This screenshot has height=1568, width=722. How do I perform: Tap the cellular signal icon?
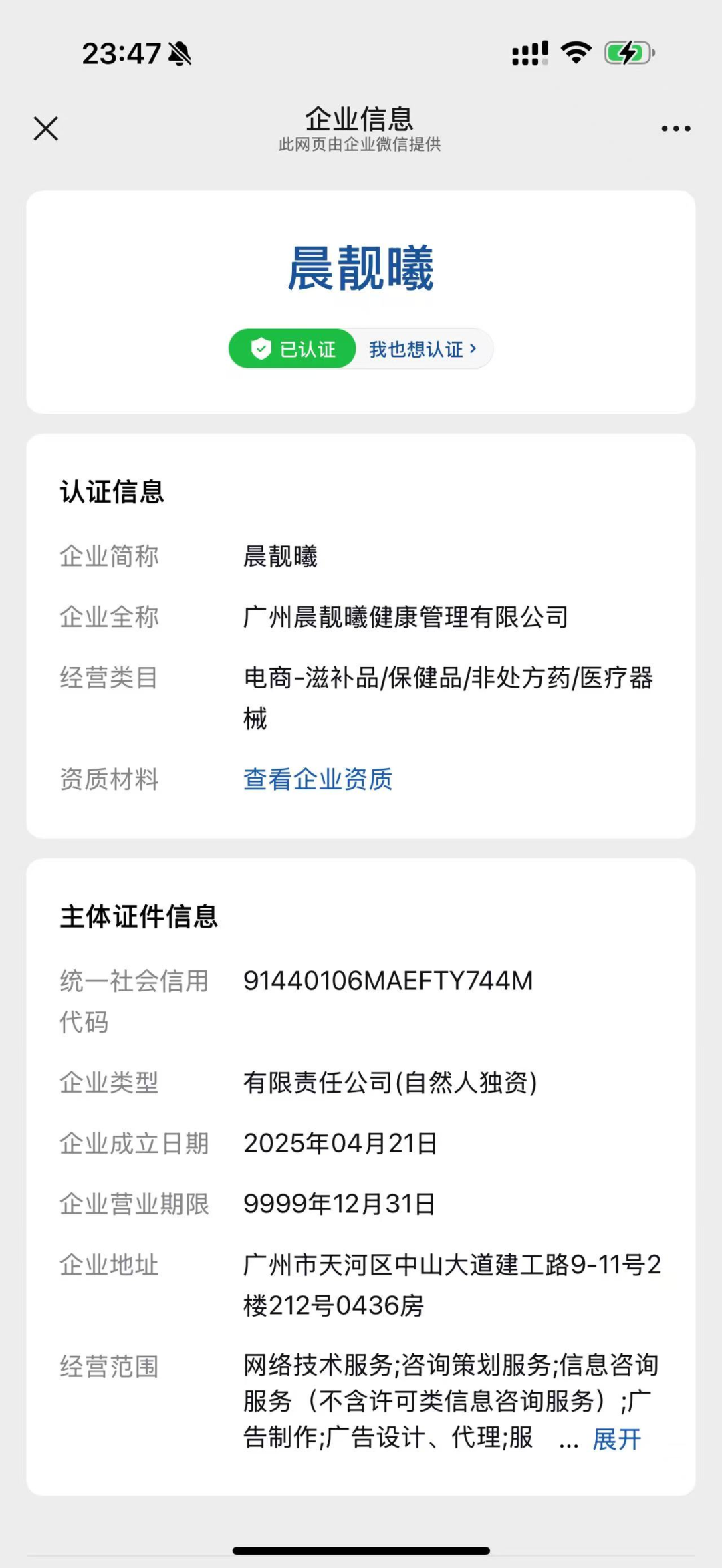(529, 51)
